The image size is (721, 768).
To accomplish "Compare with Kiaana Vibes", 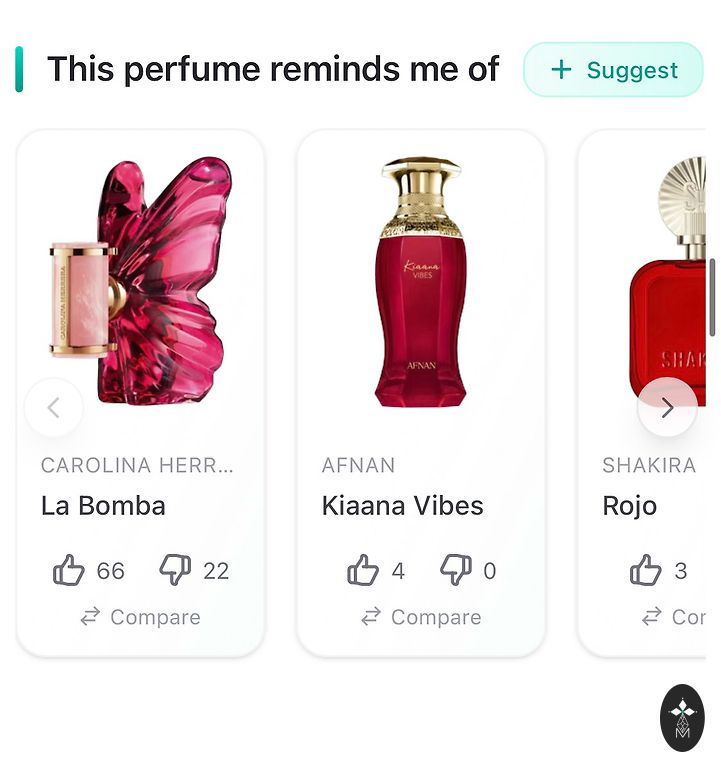I will 421,617.
